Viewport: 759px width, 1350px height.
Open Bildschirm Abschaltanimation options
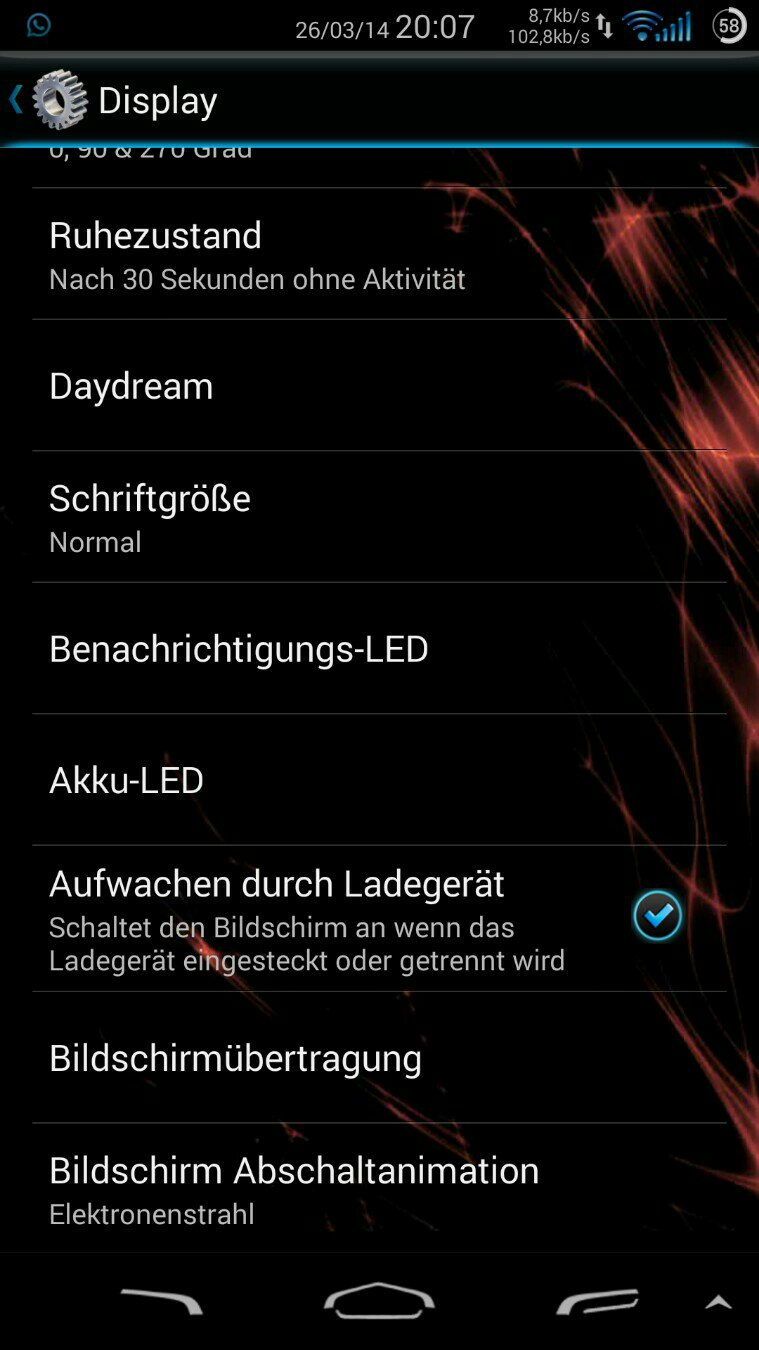click(379, 1188)
